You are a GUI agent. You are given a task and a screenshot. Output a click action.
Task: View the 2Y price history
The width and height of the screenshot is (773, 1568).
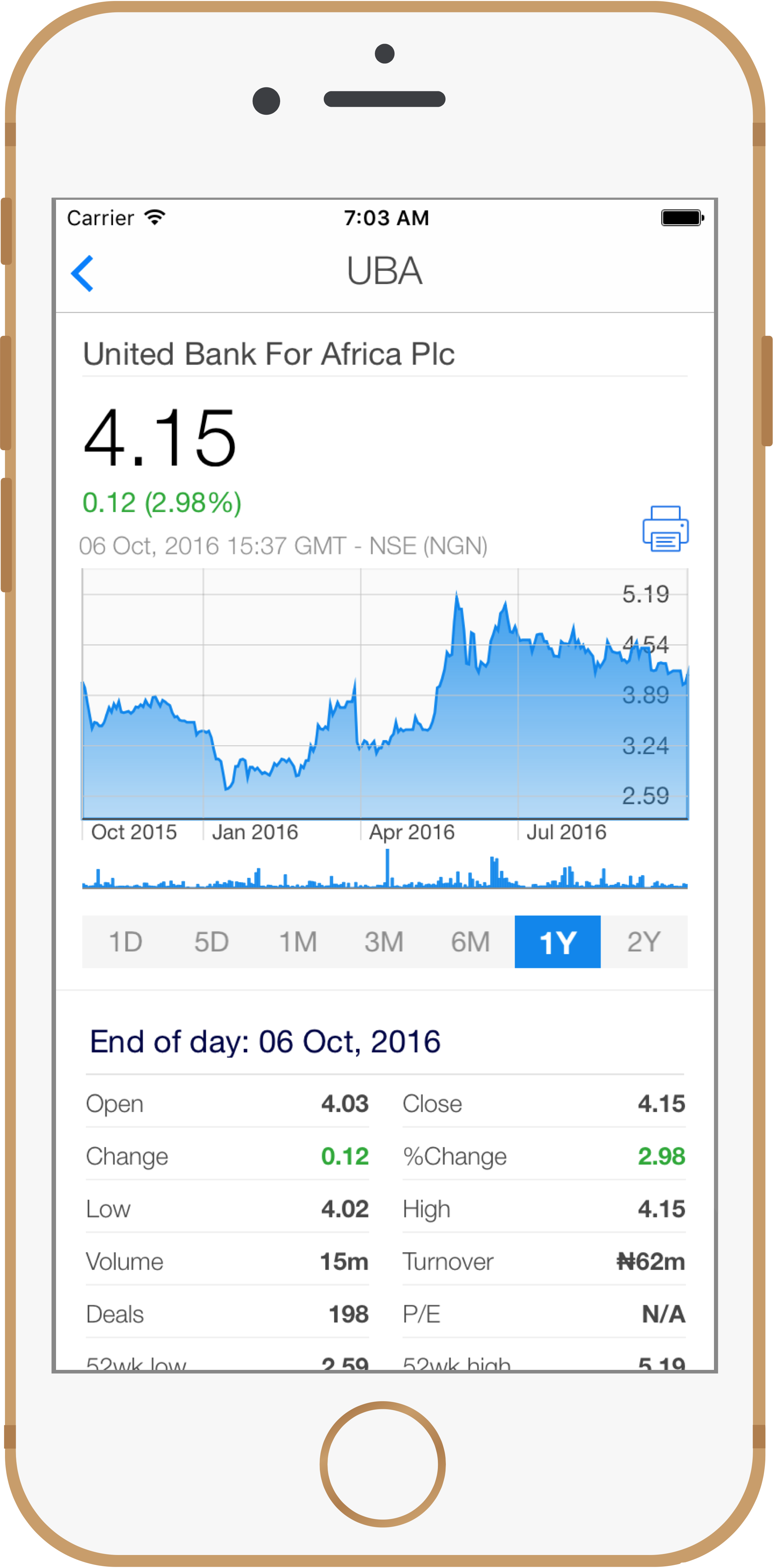(x=643, y=942)
